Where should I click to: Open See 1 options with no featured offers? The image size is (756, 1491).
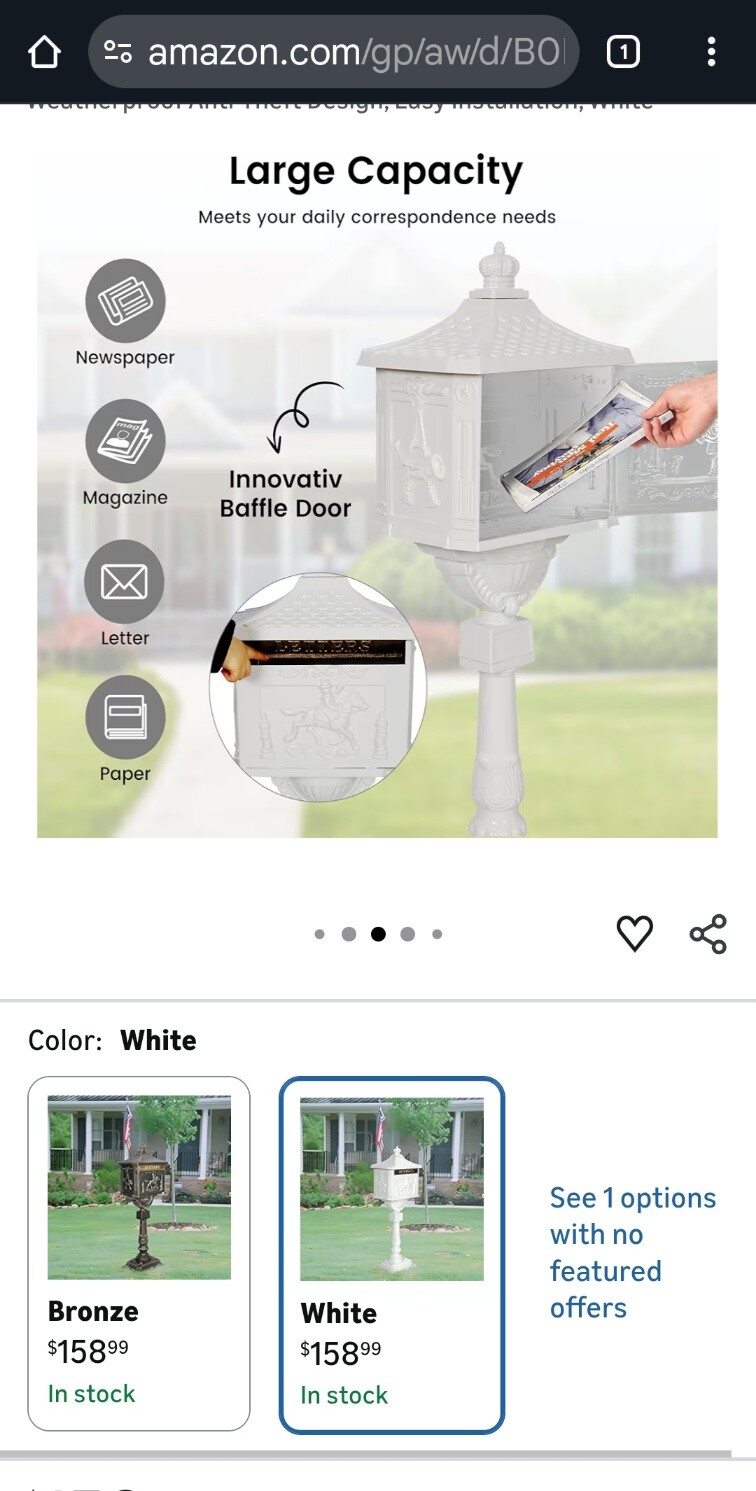tap(632, 1252)
